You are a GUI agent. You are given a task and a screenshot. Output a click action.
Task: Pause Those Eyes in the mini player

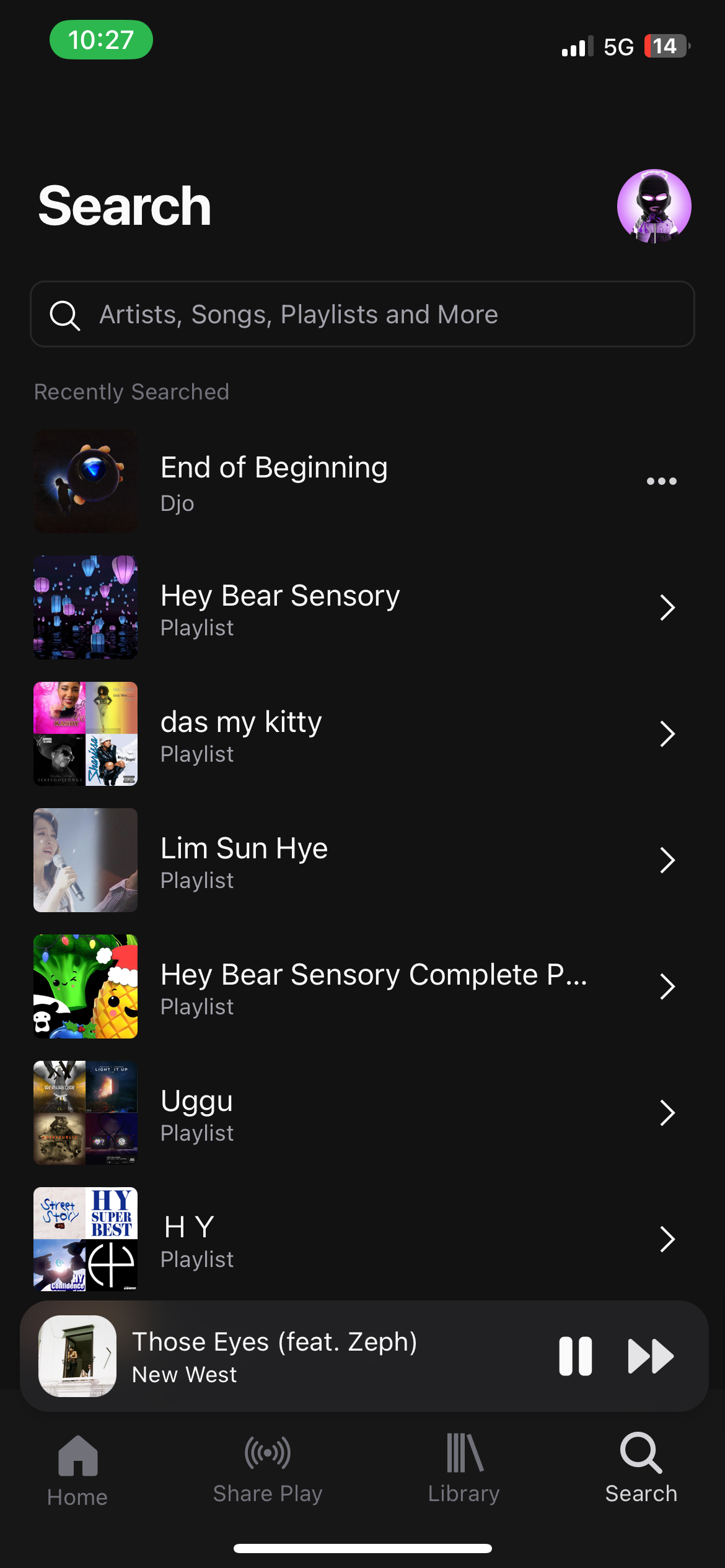[x=575, y=1356]
